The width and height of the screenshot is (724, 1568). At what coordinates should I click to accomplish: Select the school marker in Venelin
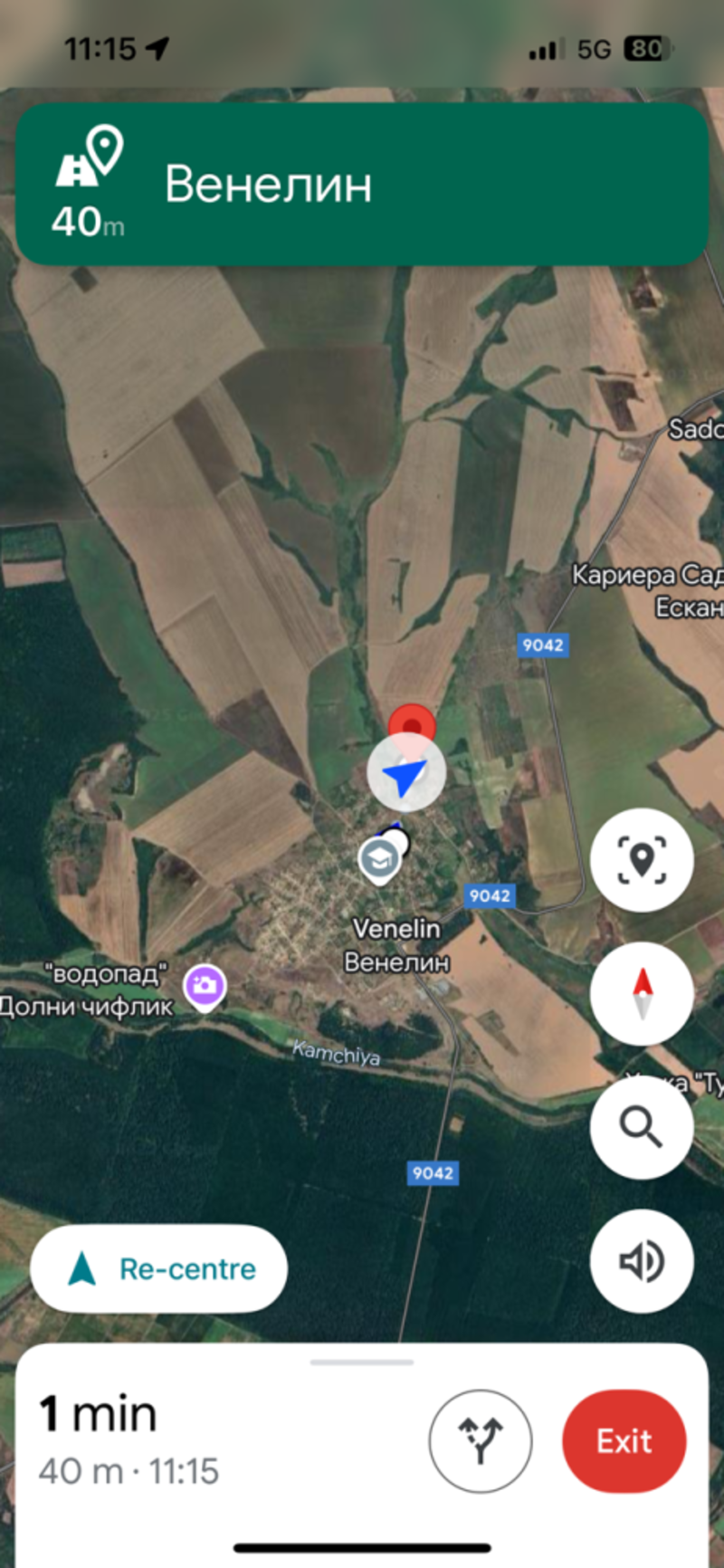coord(379,858)
